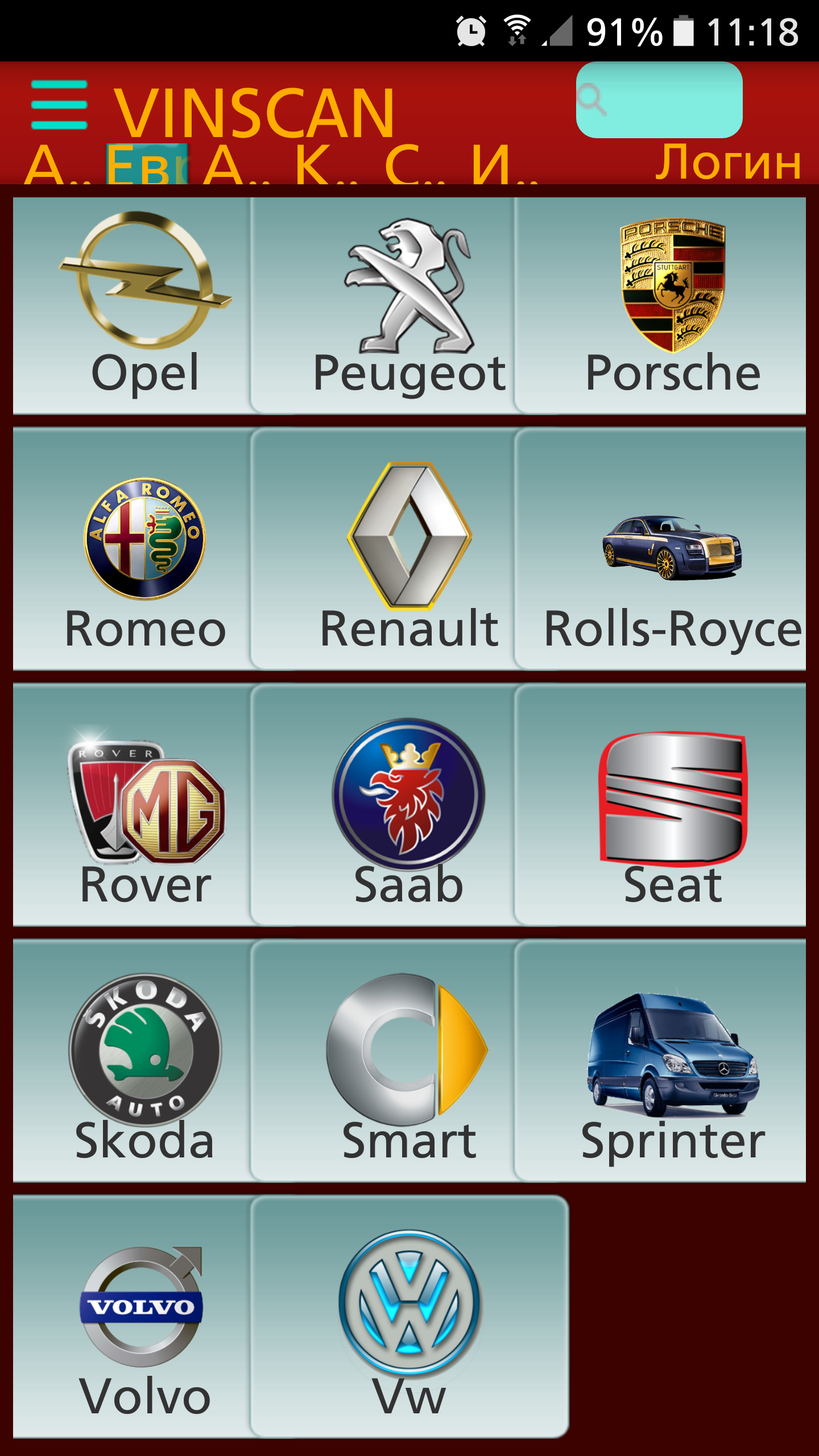Tap the search field
Image resolution: width=819 pixels, height=1456 pixels.
pos(659,100)
